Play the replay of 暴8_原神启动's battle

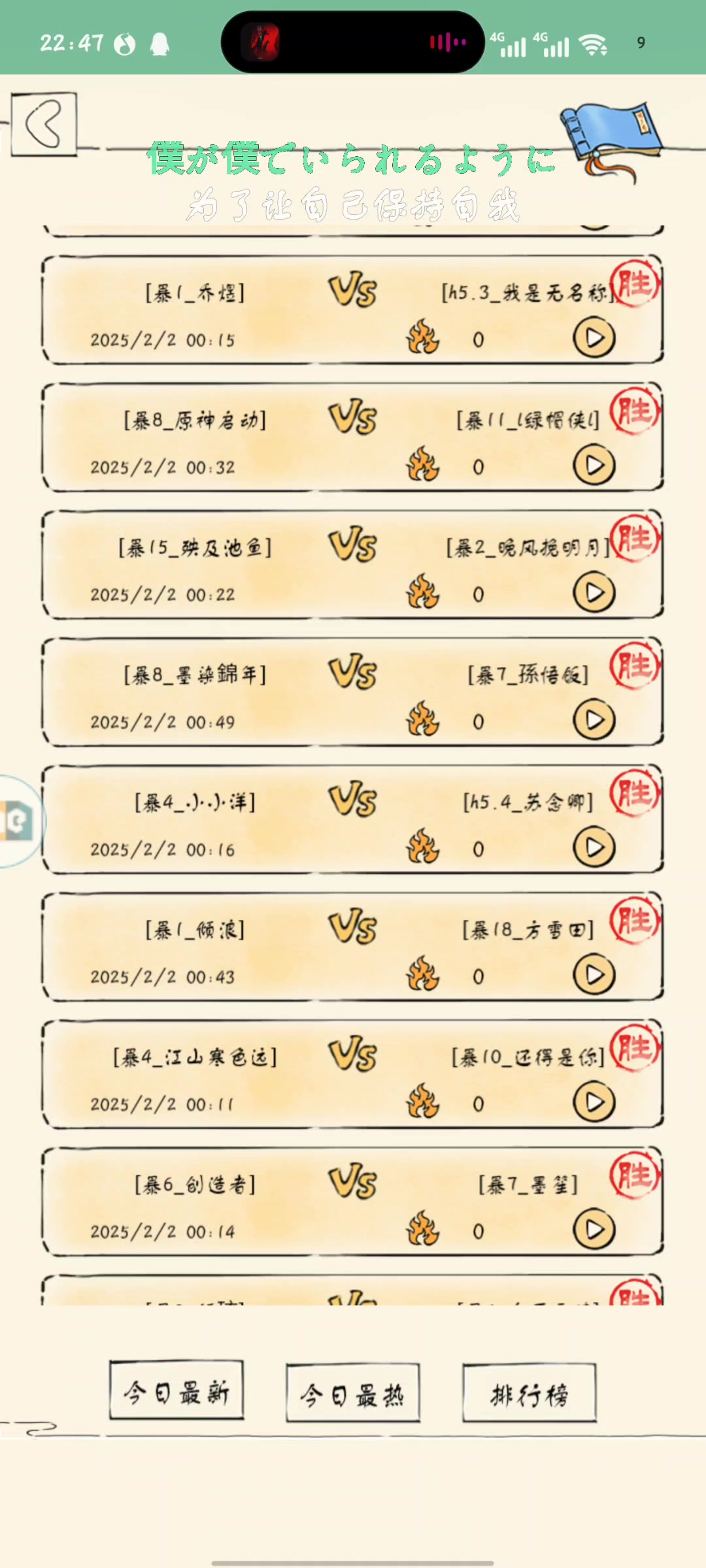click(594, 465)
